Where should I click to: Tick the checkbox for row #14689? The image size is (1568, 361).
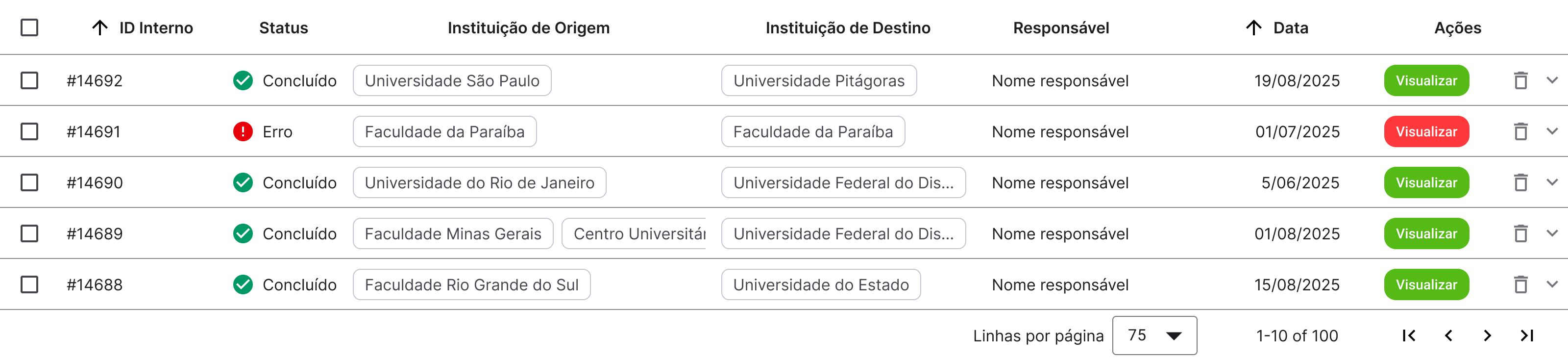click(29, 233)
